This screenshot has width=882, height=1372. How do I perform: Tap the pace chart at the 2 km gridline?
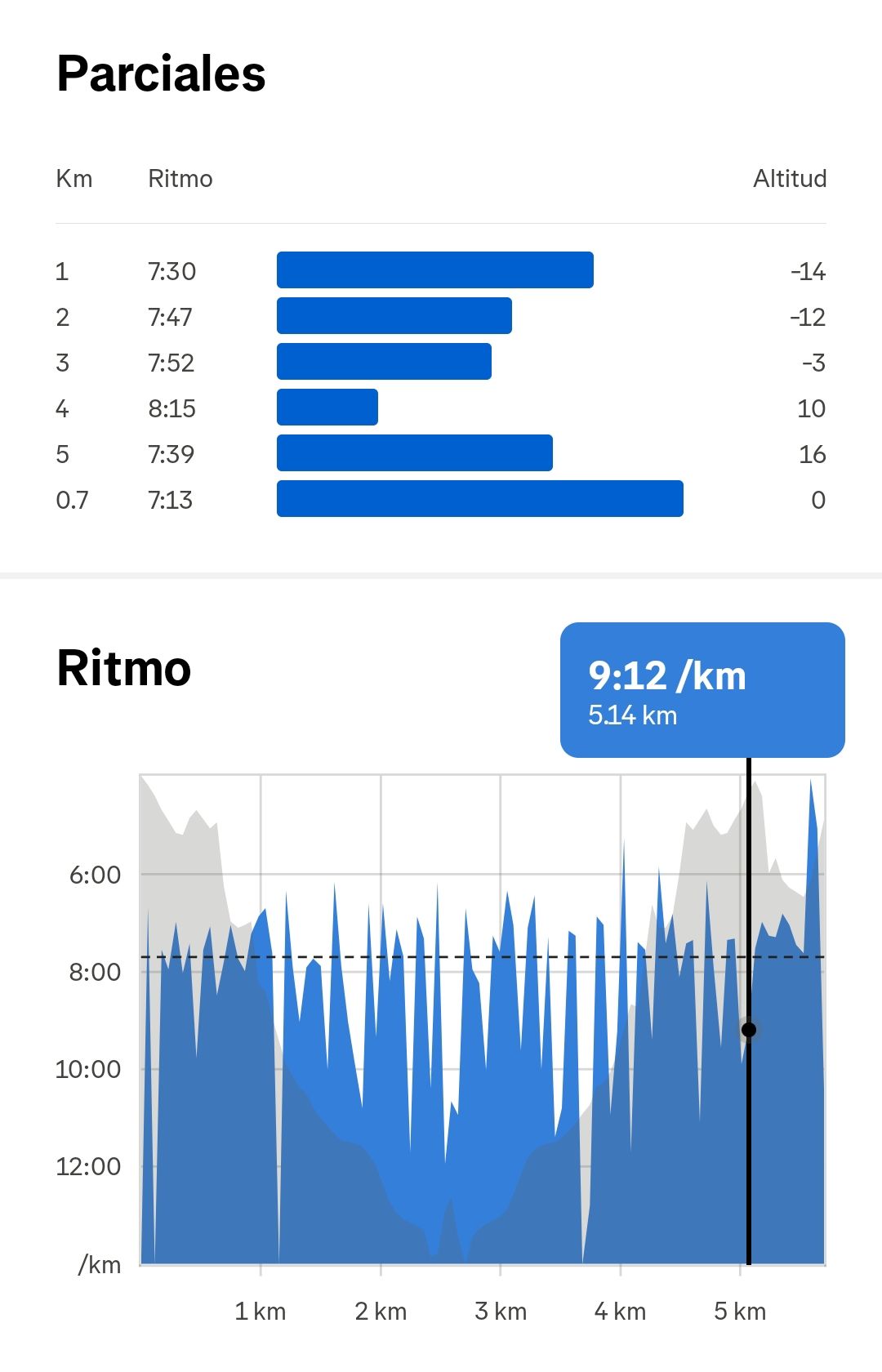click(381, 1021)
